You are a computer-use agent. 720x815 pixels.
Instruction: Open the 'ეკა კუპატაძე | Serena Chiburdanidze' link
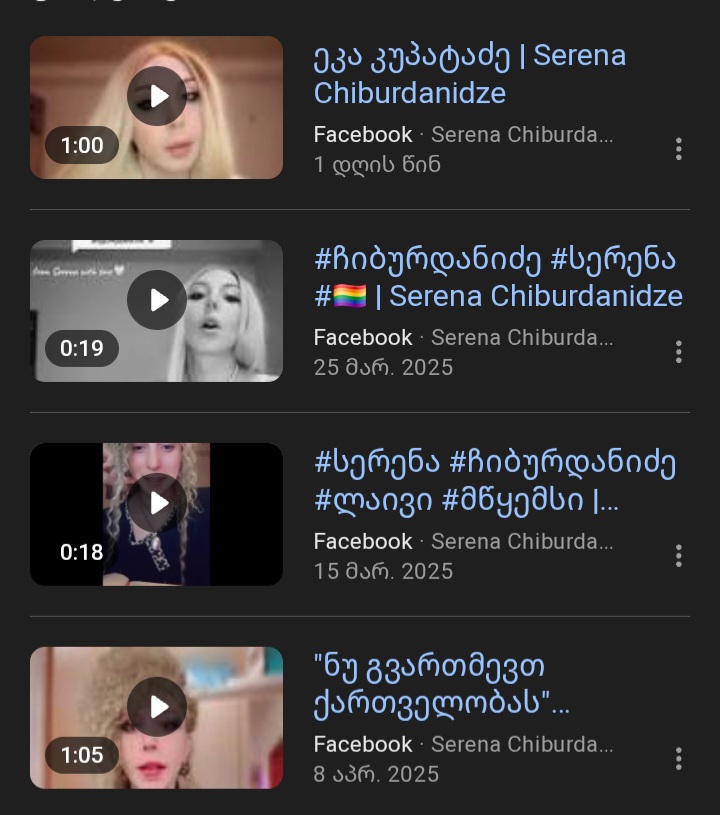pyautogui.click(x=469, y=74)
